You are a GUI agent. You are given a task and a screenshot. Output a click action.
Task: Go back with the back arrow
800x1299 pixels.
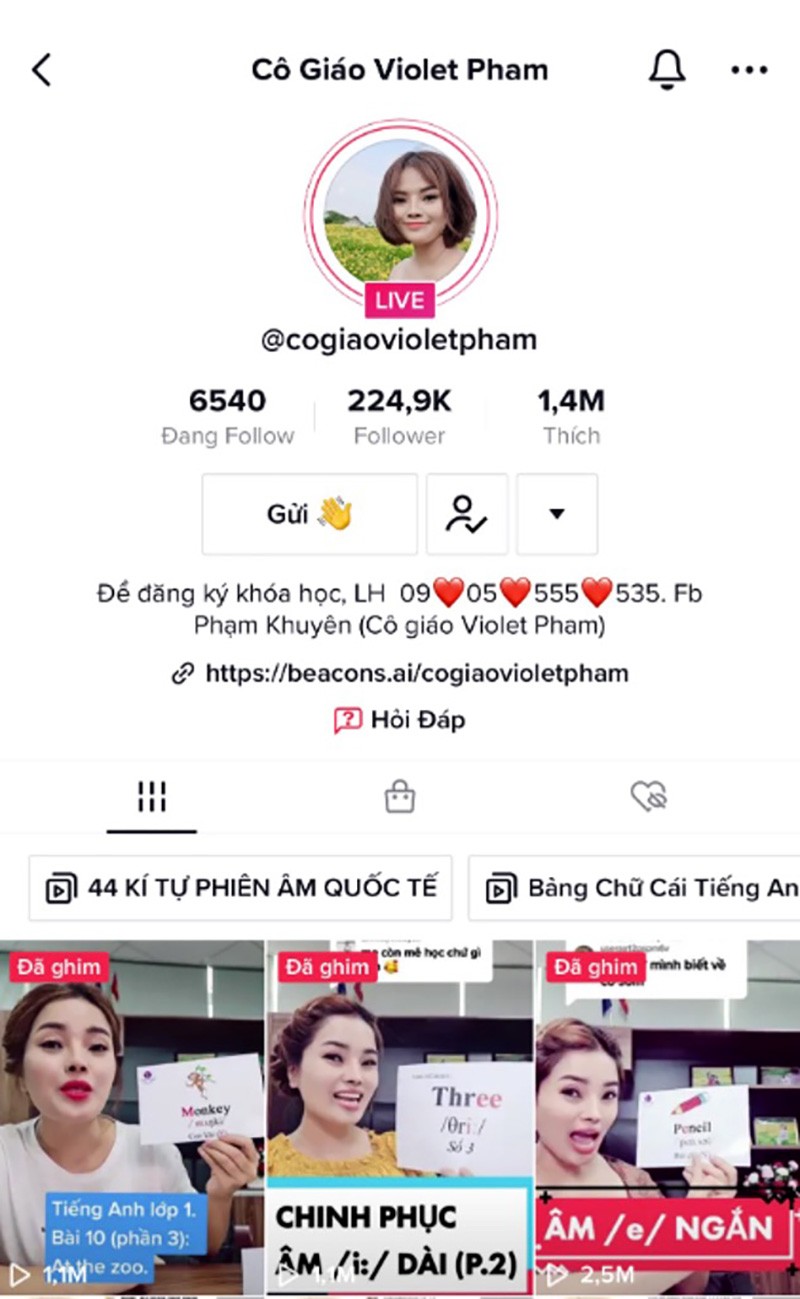[41, 69]
